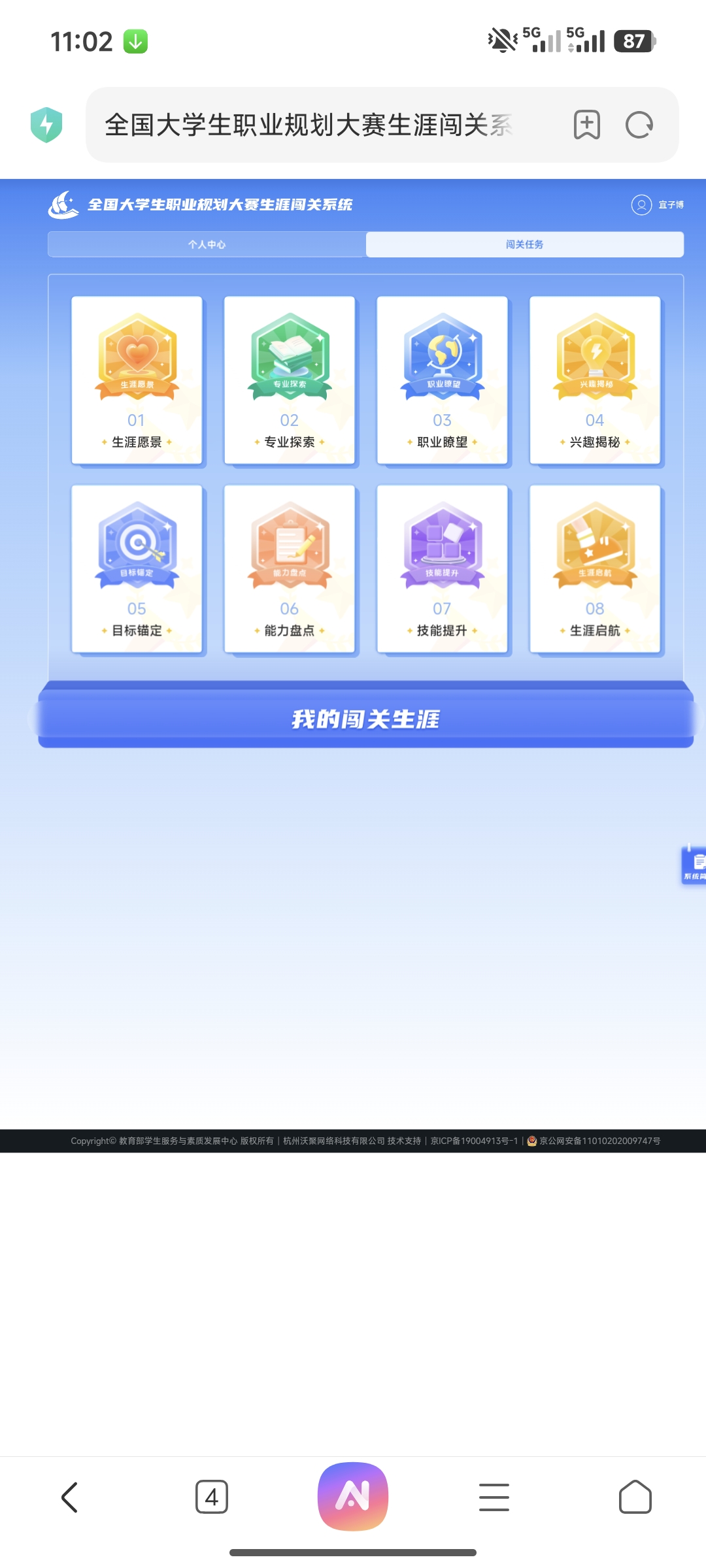The width and height of the screenshot is (706, 1568).
Task: Bookmark this page with the add-bookmark icon
Action: (586, 125)
